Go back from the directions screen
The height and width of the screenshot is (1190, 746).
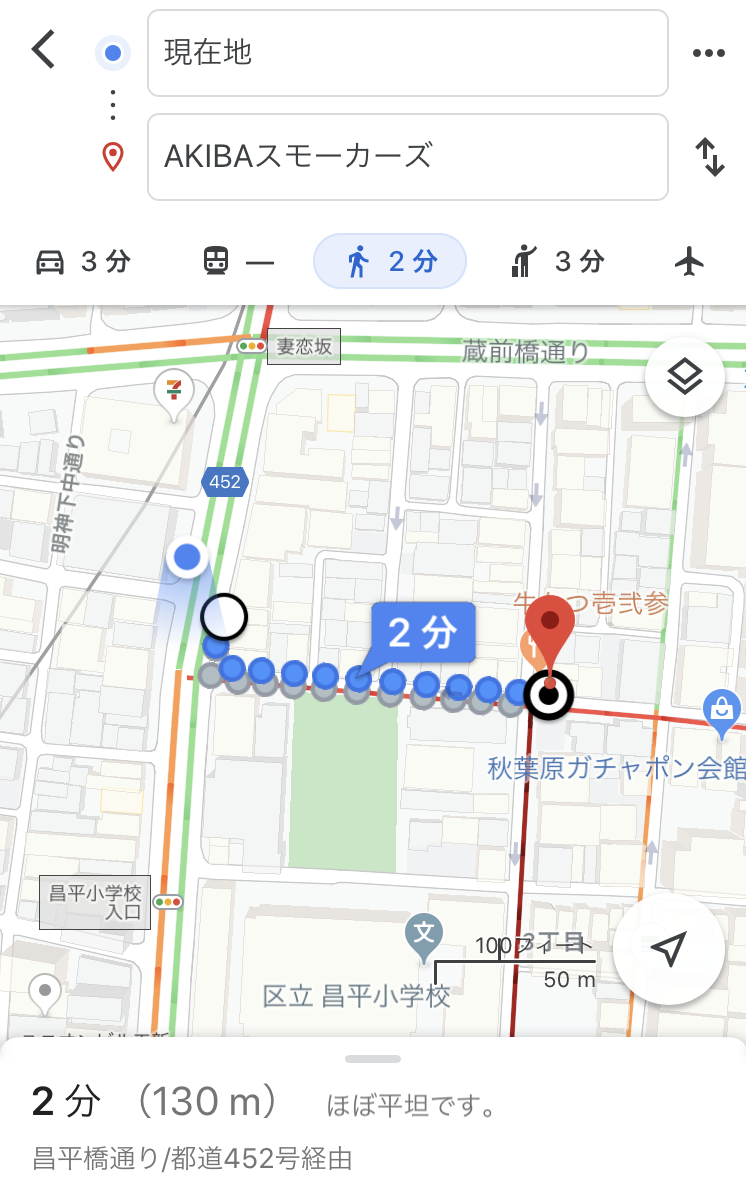(43, 49)
